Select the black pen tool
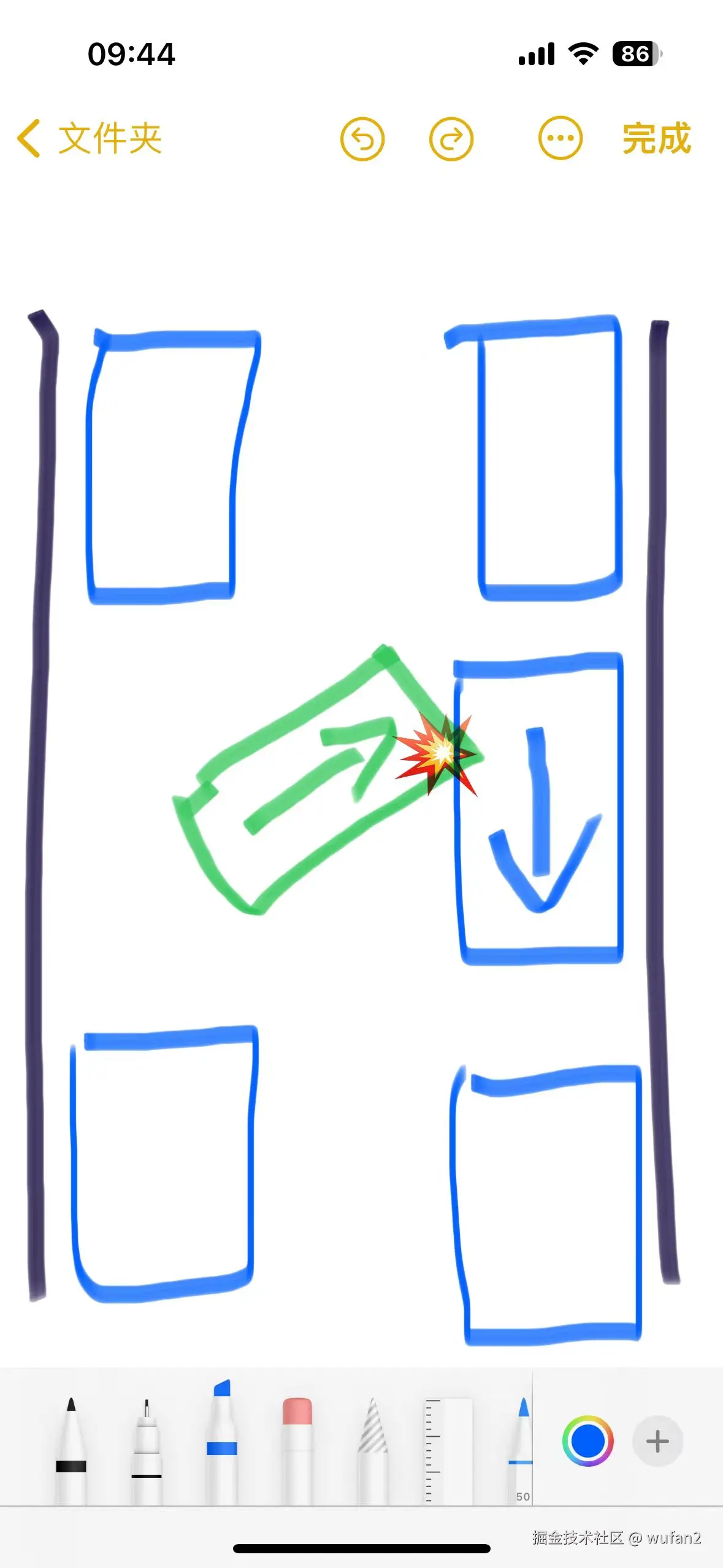The height and width of the screenshot is (1568, 723). pos(71,1449)
